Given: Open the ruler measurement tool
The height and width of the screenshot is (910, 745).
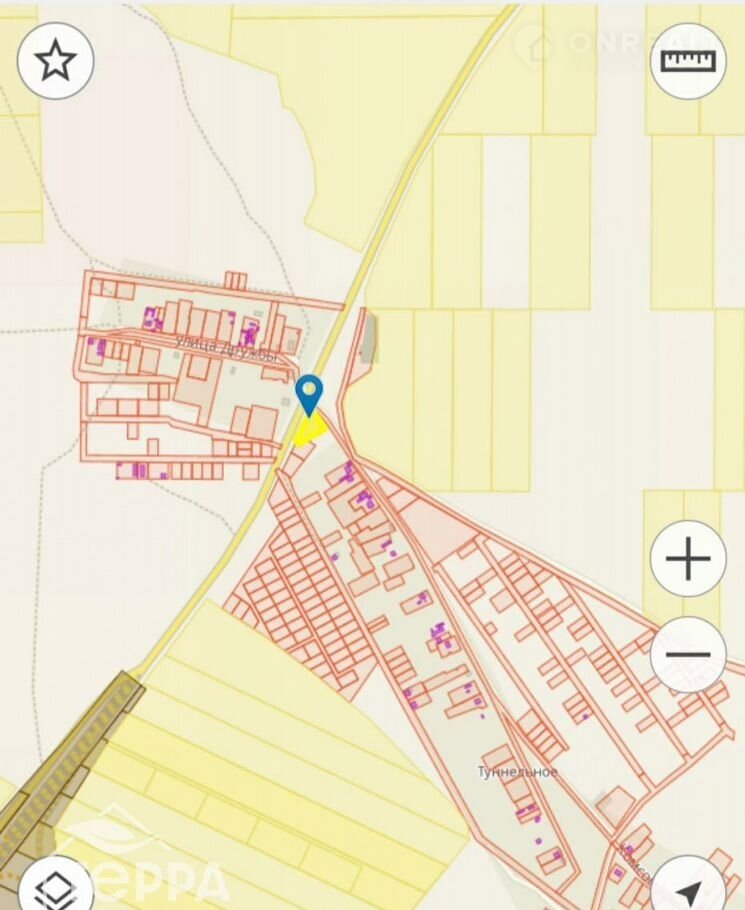Looking at the screenshot, I should [x=688, y=61].
